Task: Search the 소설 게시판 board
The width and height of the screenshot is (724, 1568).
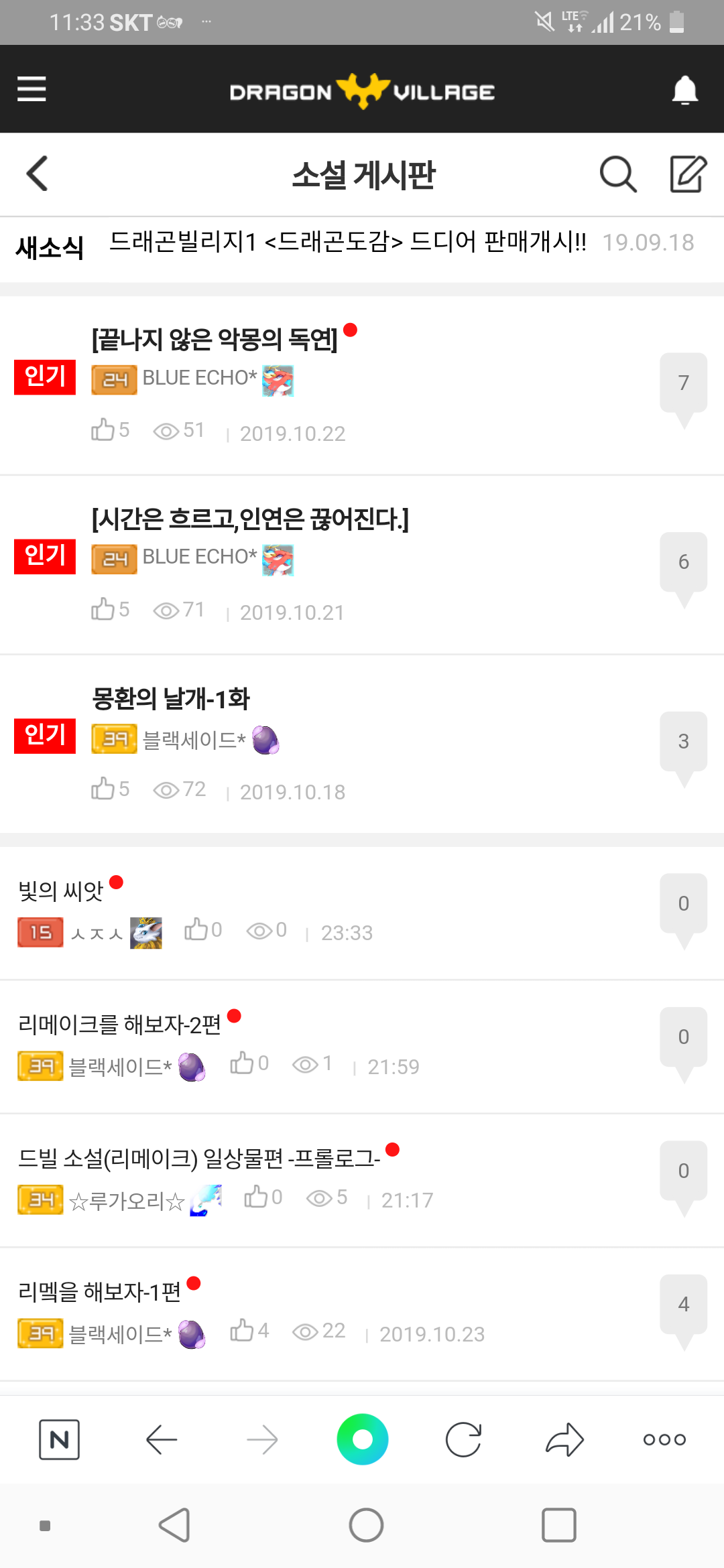Action: point(617,174)
